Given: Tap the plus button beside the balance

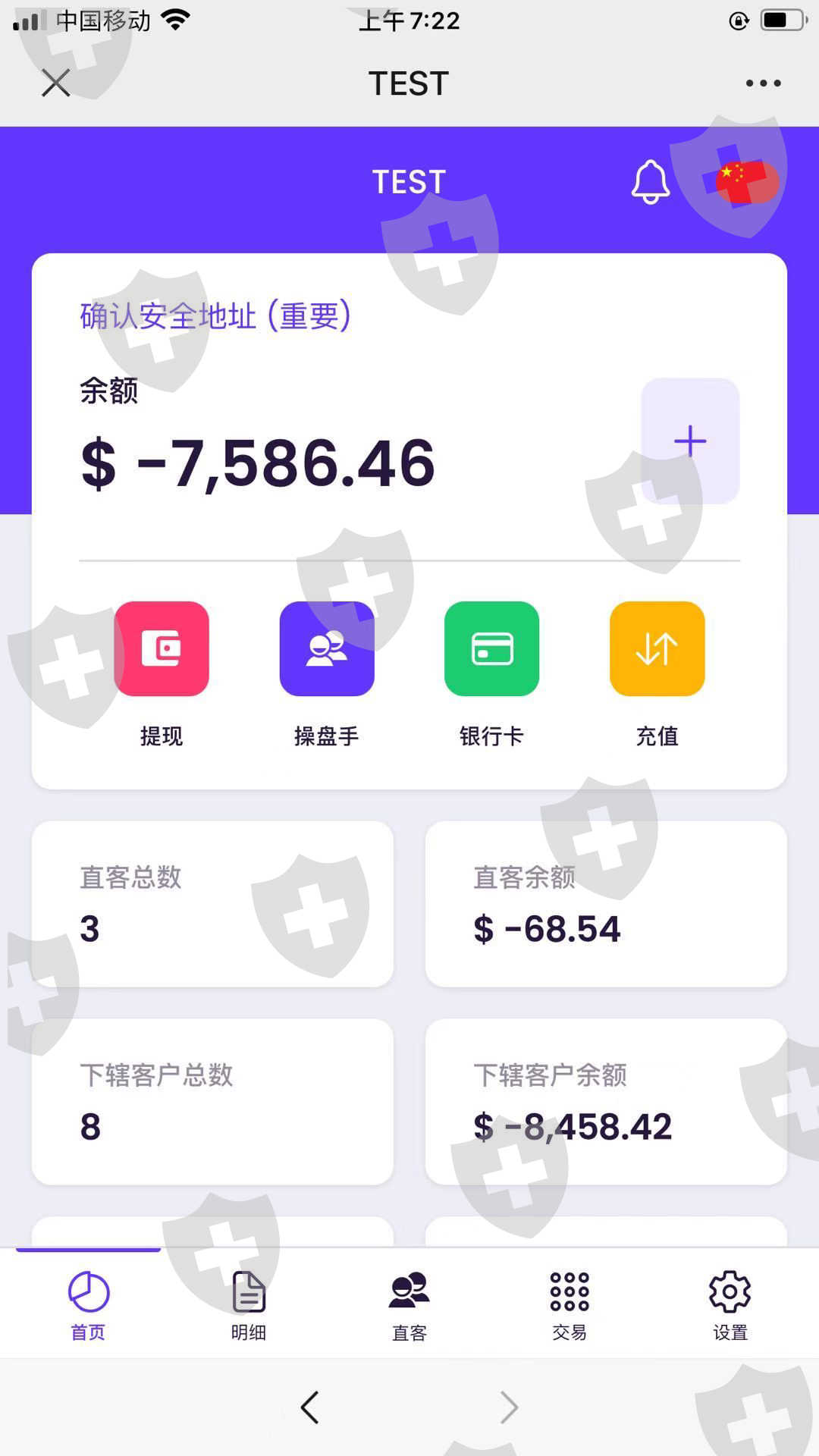Looking at the screenshot, I should tap(690, 441).
